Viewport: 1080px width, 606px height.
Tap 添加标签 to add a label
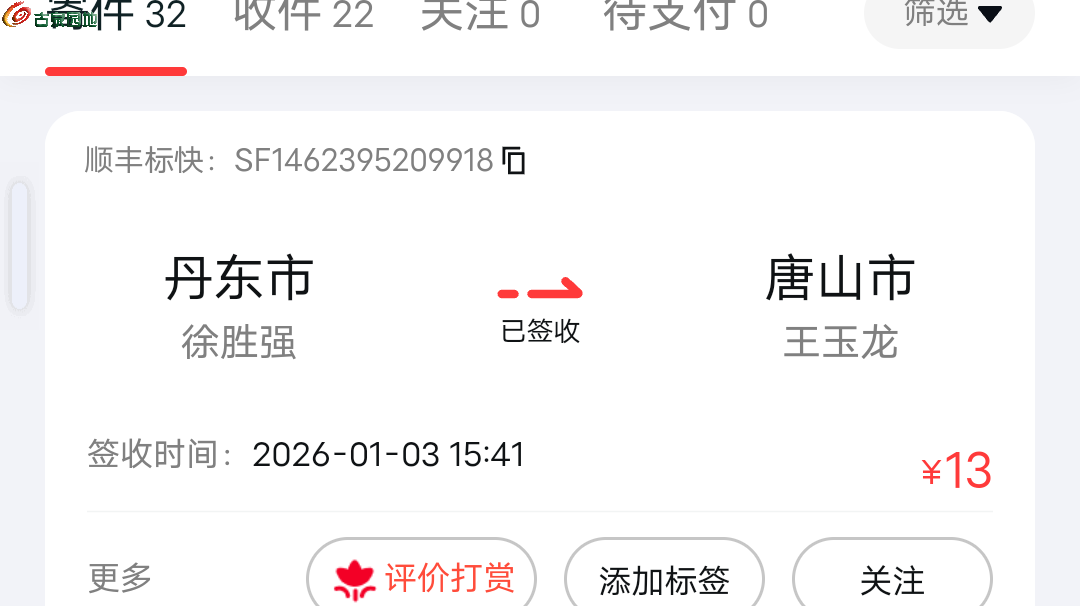pyautogui.click(x=664, y=579)
